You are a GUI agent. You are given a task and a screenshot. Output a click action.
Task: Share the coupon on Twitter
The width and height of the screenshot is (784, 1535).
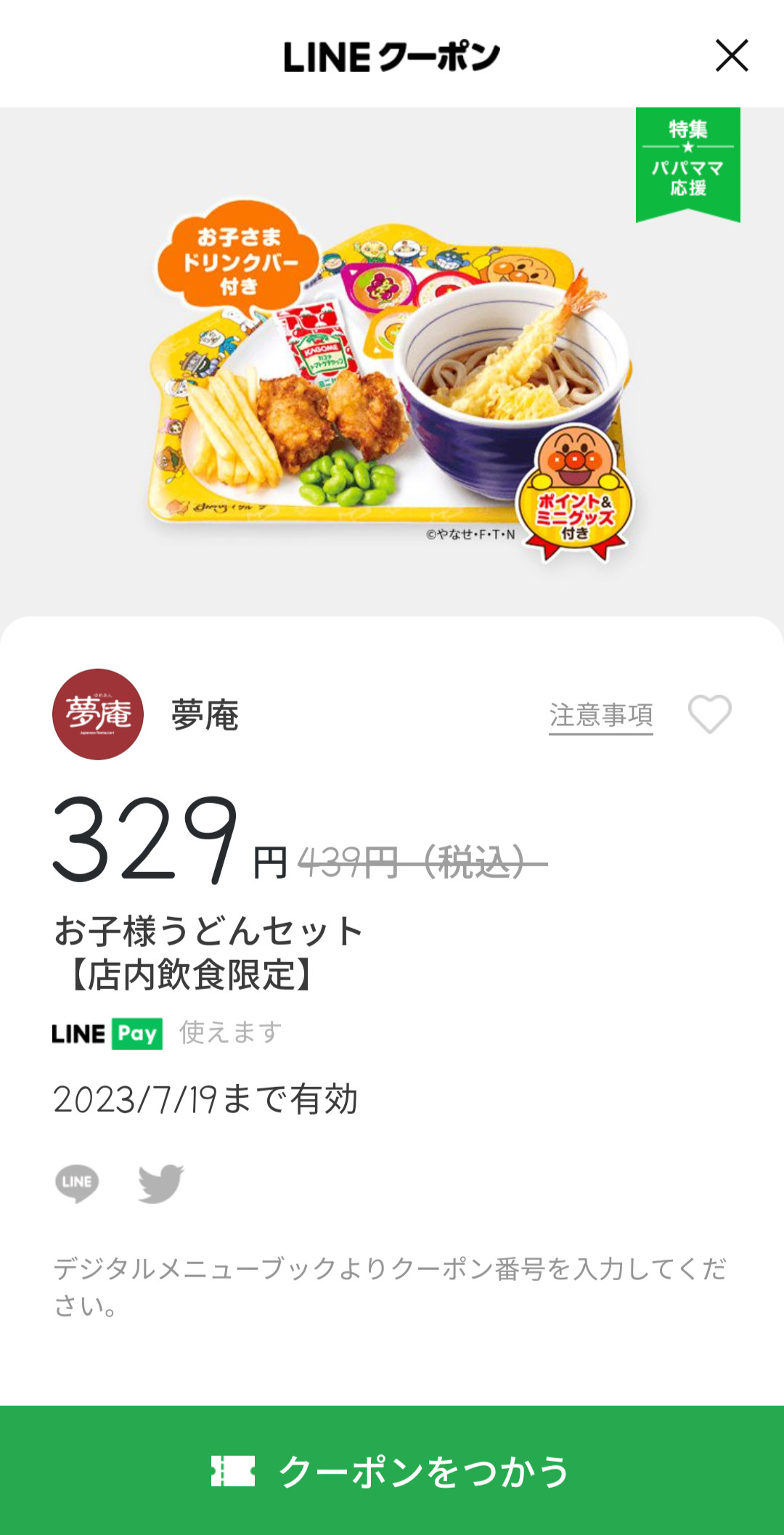160,1183
